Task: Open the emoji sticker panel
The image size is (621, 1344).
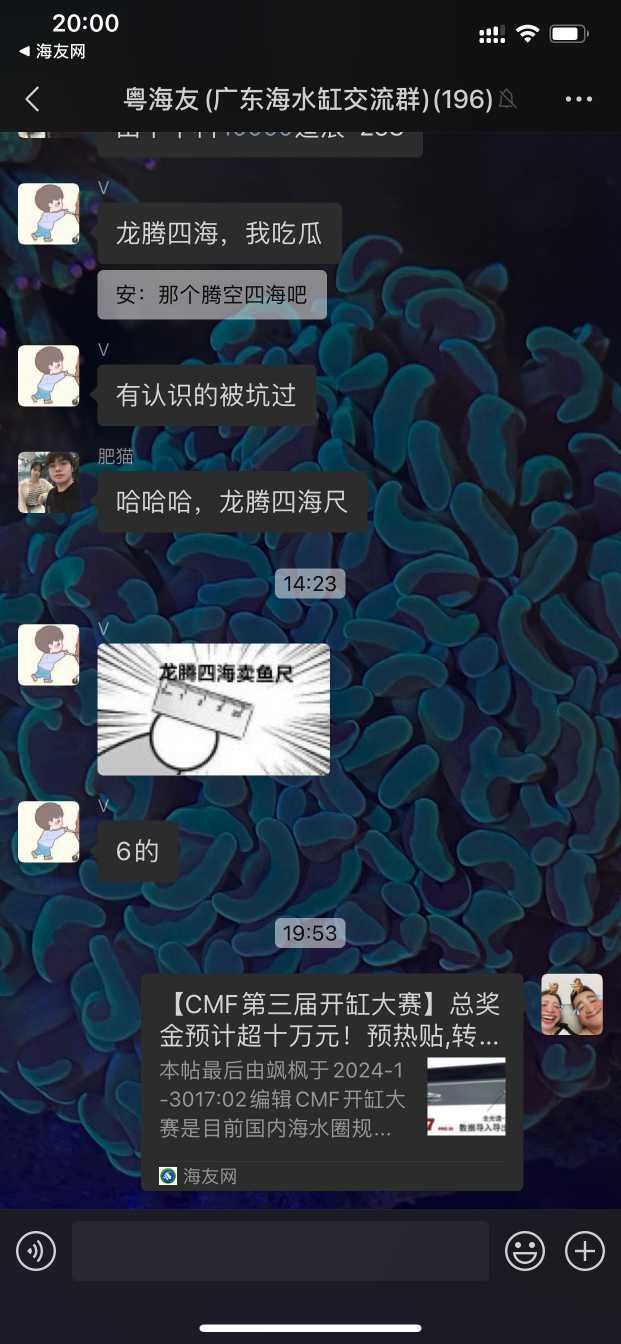Action: pos(524,1251)
